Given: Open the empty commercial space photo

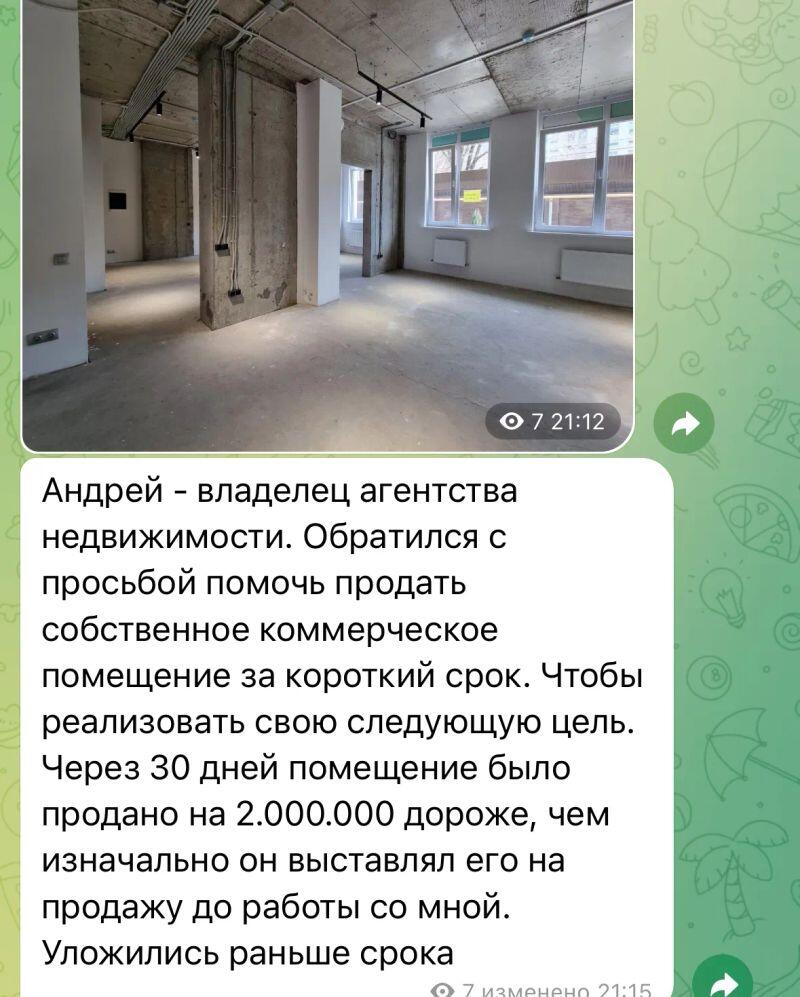Looking at the screenshot, I should pos(328,220).
